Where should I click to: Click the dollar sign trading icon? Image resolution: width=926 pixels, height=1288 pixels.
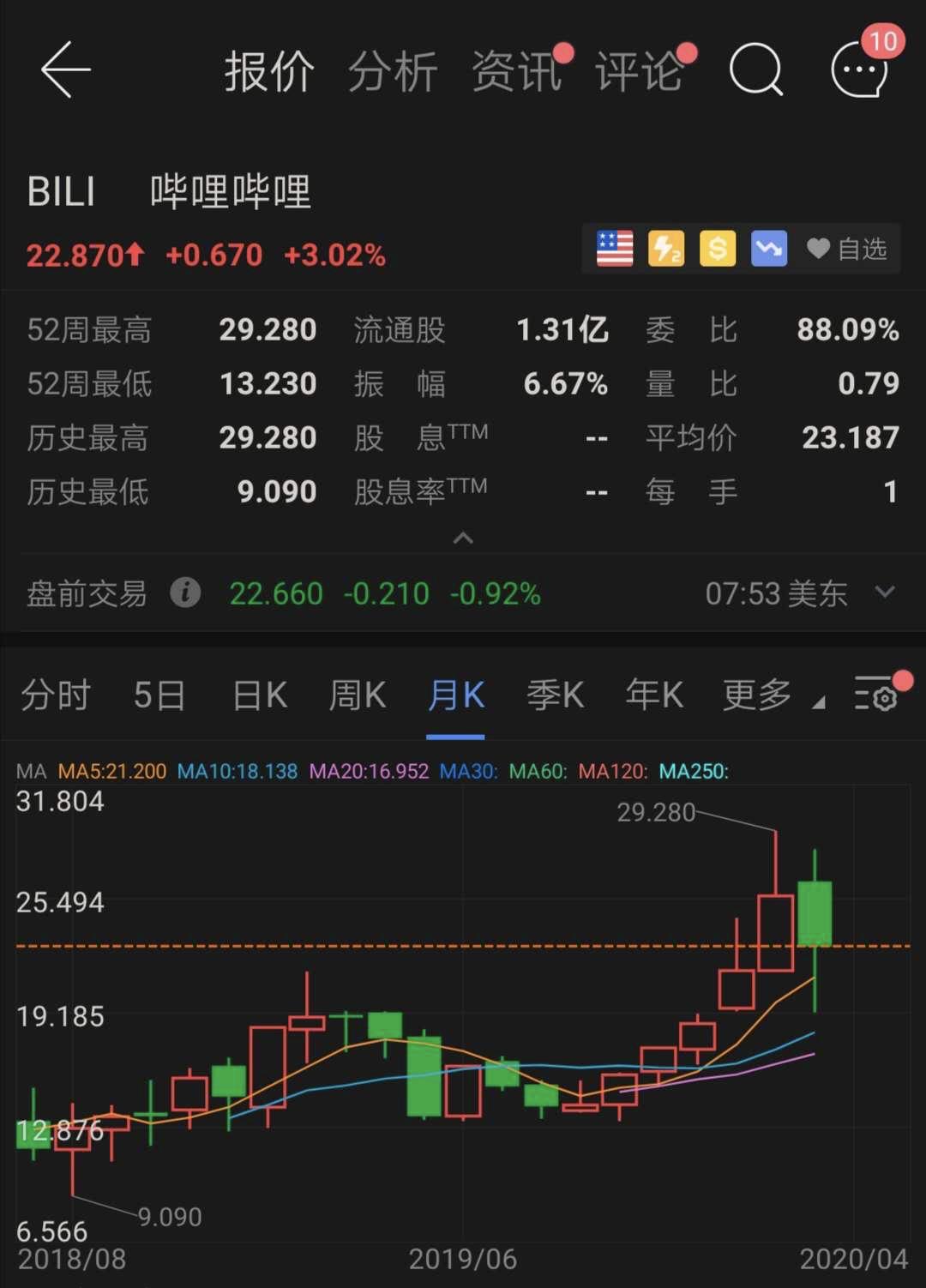click(x=717, y=249)
